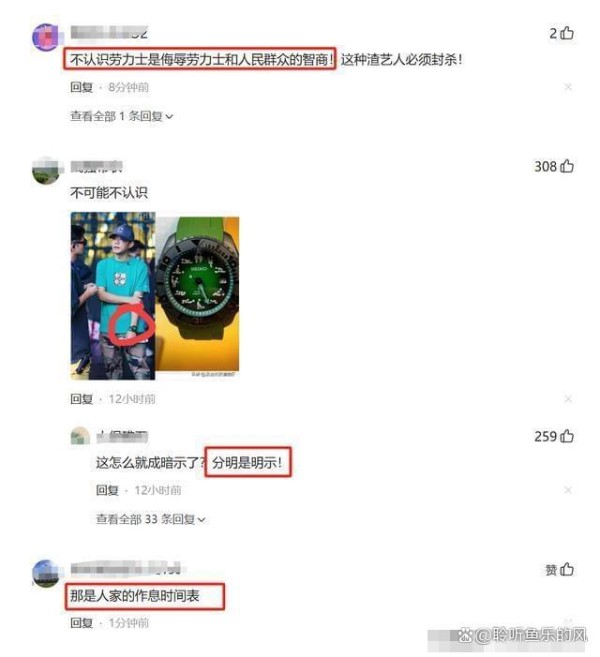Reply to the 不可能不认识 comment
This screenshot has height=657, width=600.
point(81,399)
